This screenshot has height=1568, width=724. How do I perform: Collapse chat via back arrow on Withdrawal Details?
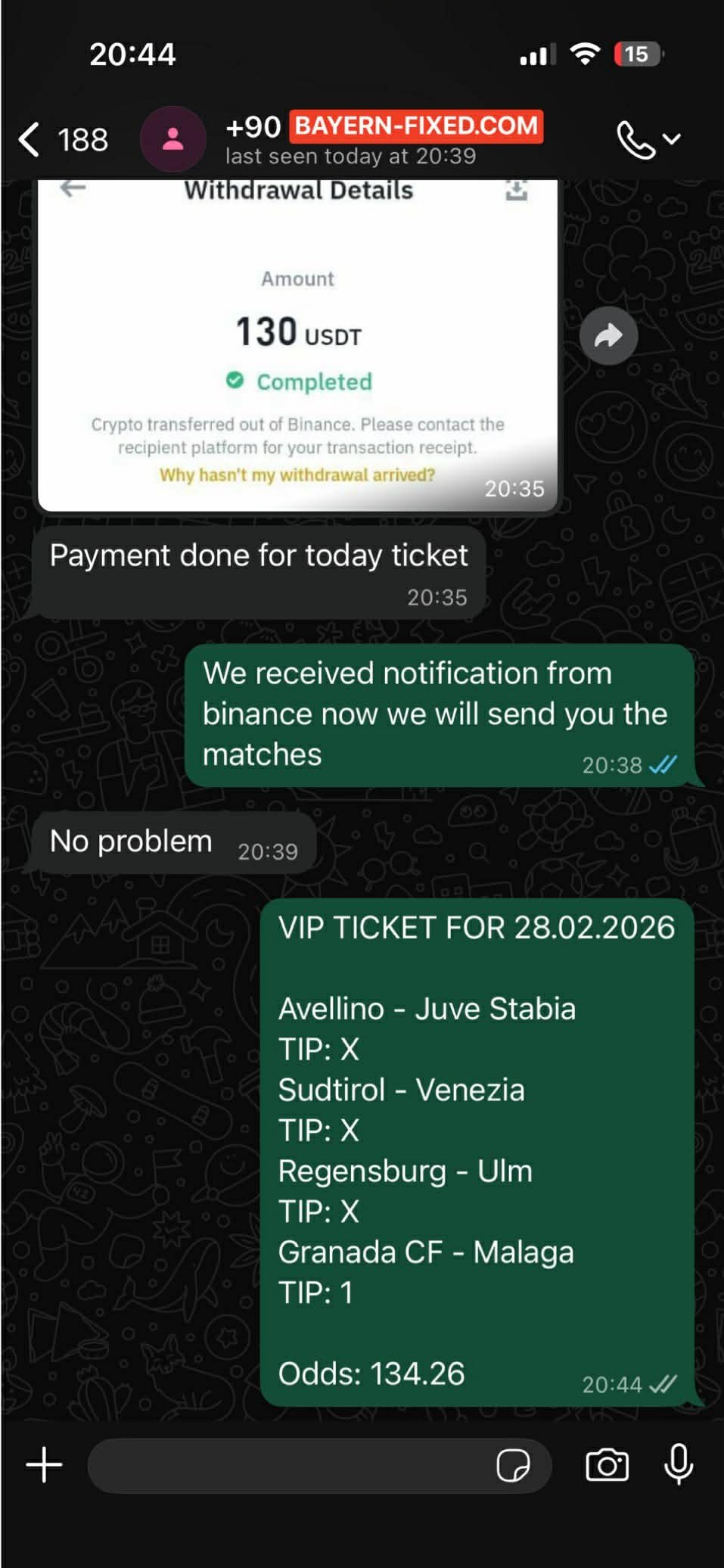[x=73, y=185]
